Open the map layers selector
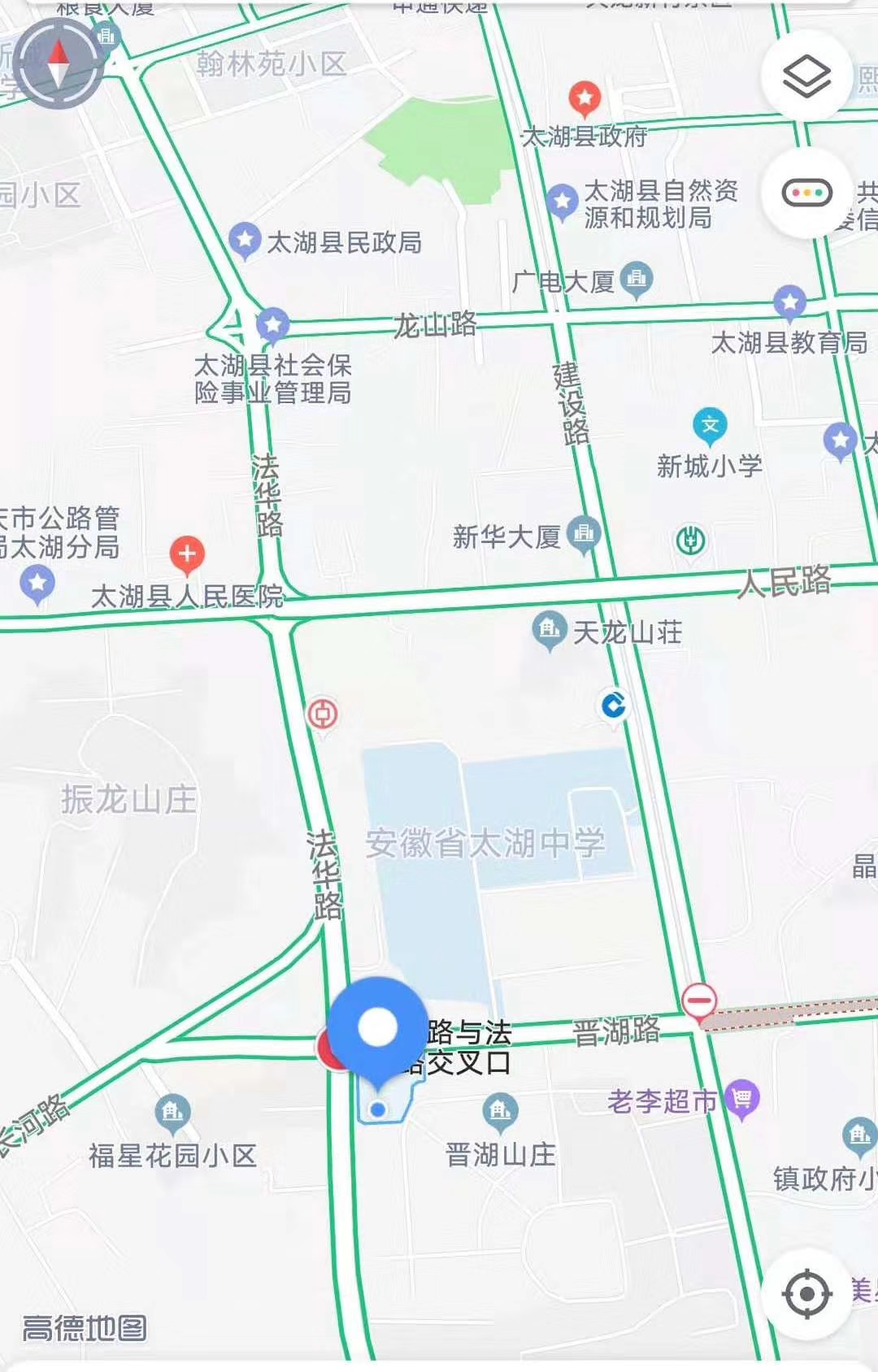The height and width of the screenshot is (1372, 878). click(x=806, y=76)
